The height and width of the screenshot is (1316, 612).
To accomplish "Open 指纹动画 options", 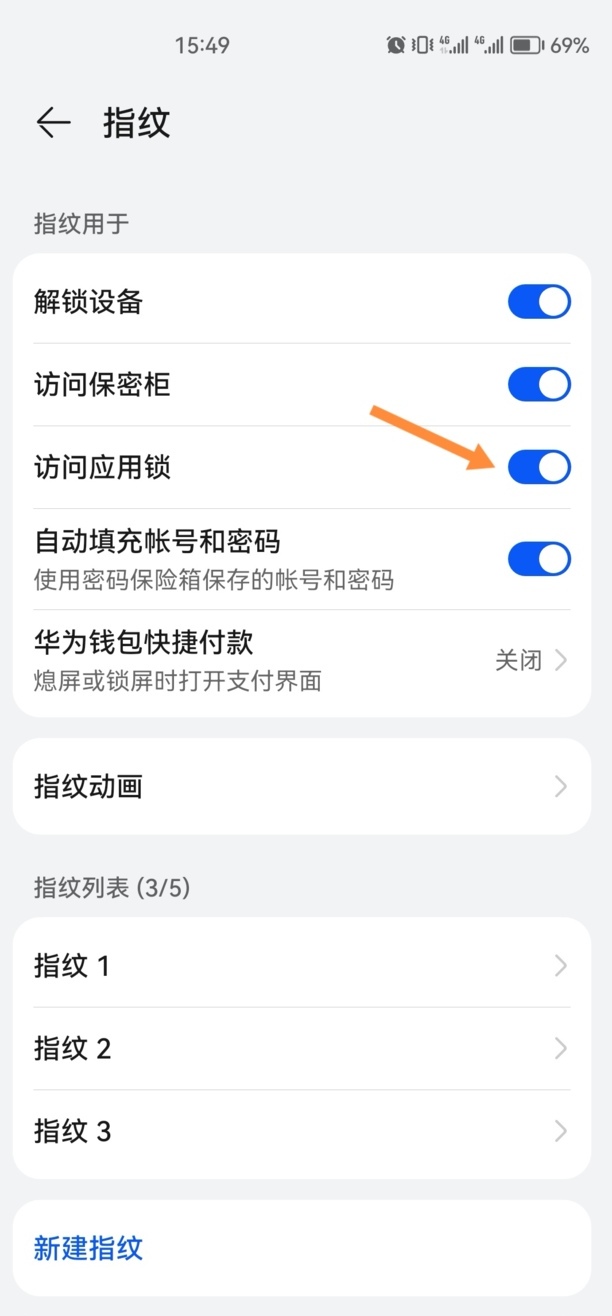I will tap(301, 787).
